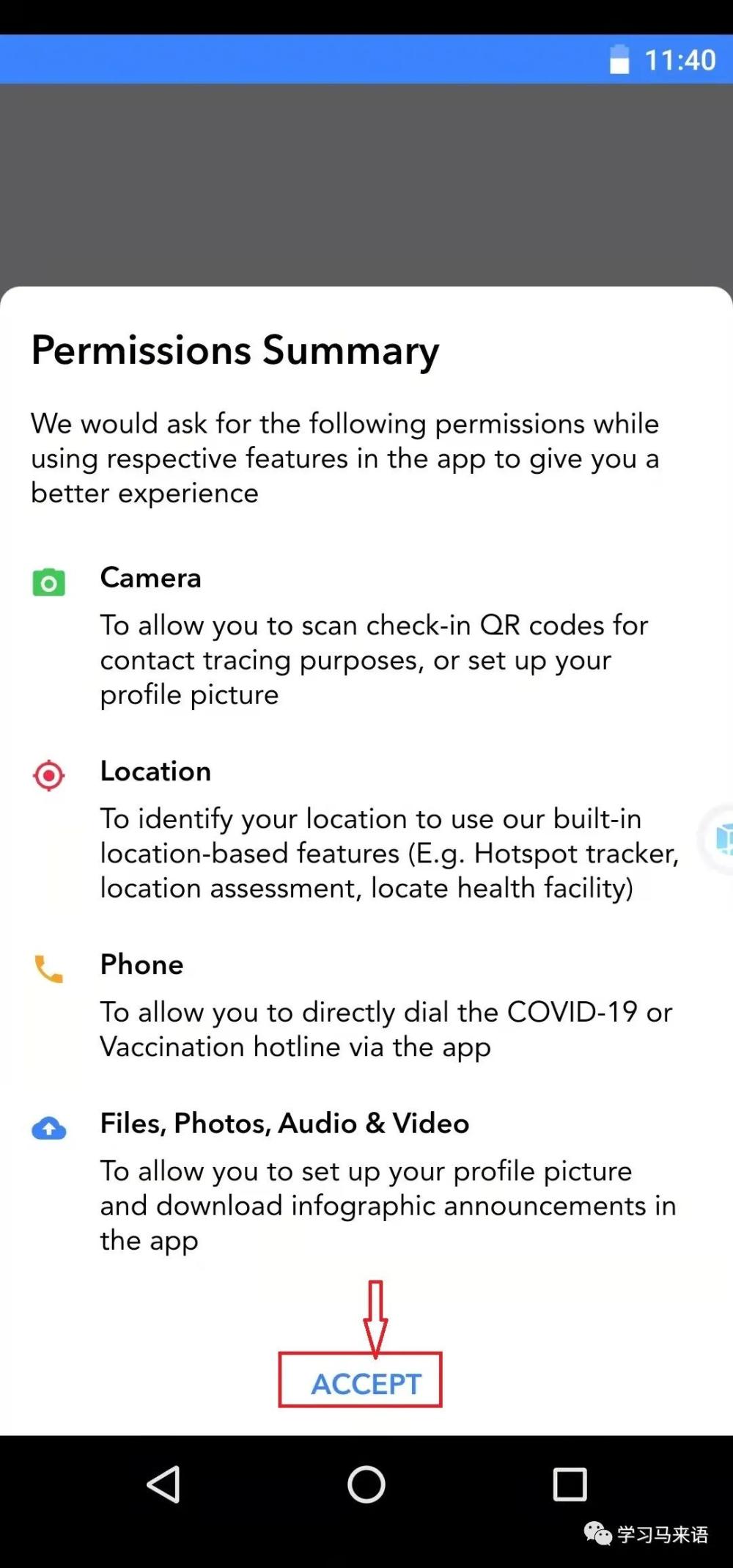Go to the home screen
733x1568 pixels.
pyautogui.click(x=366, y=1485)
